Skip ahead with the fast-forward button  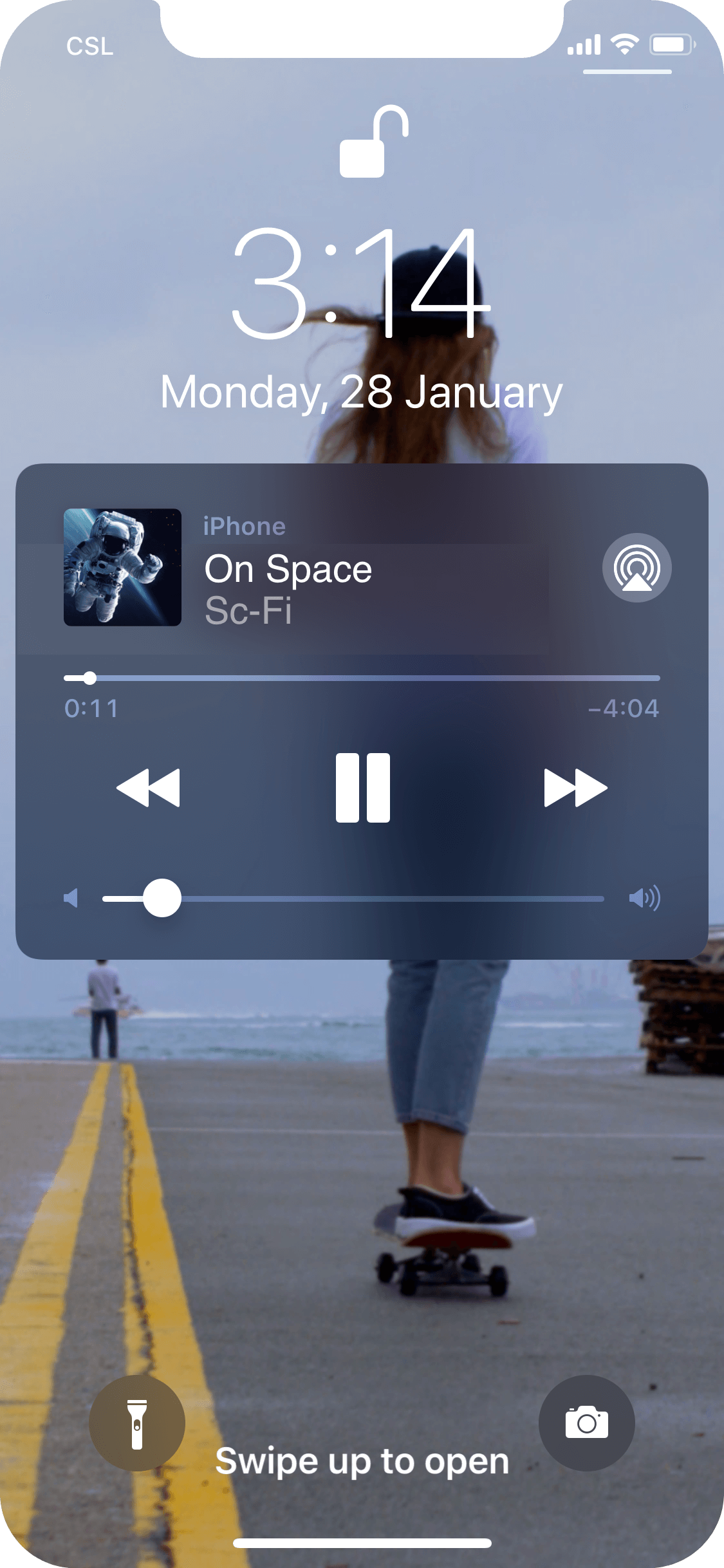575,787
